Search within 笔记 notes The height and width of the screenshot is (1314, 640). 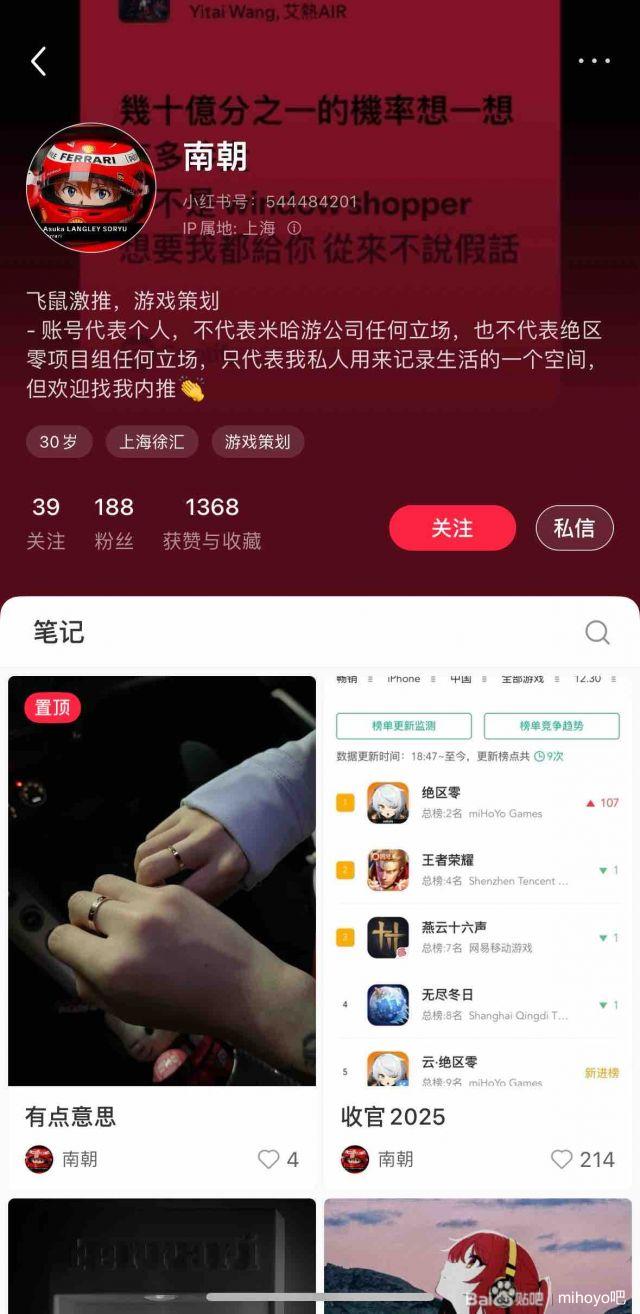(x=597, y=632)
